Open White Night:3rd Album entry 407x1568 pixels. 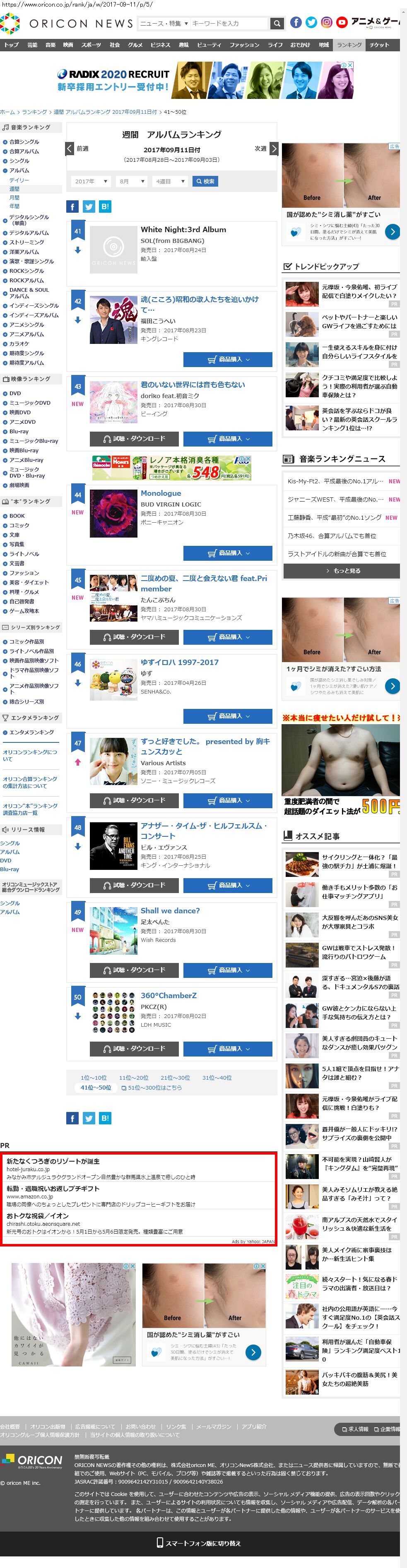point(183,230)
